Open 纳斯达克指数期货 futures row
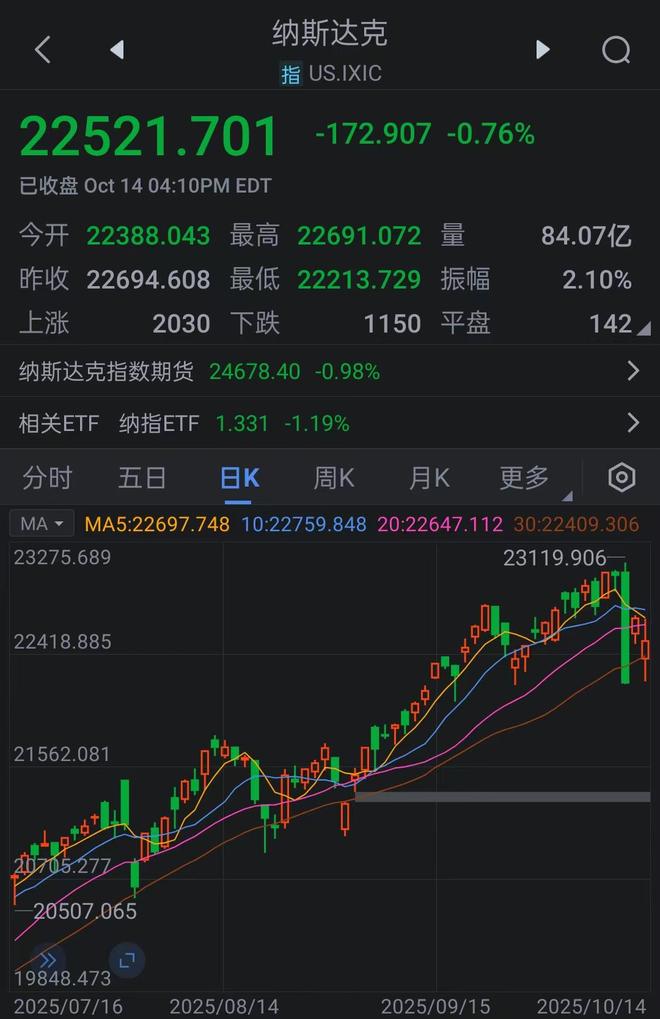 pos(330,372)
